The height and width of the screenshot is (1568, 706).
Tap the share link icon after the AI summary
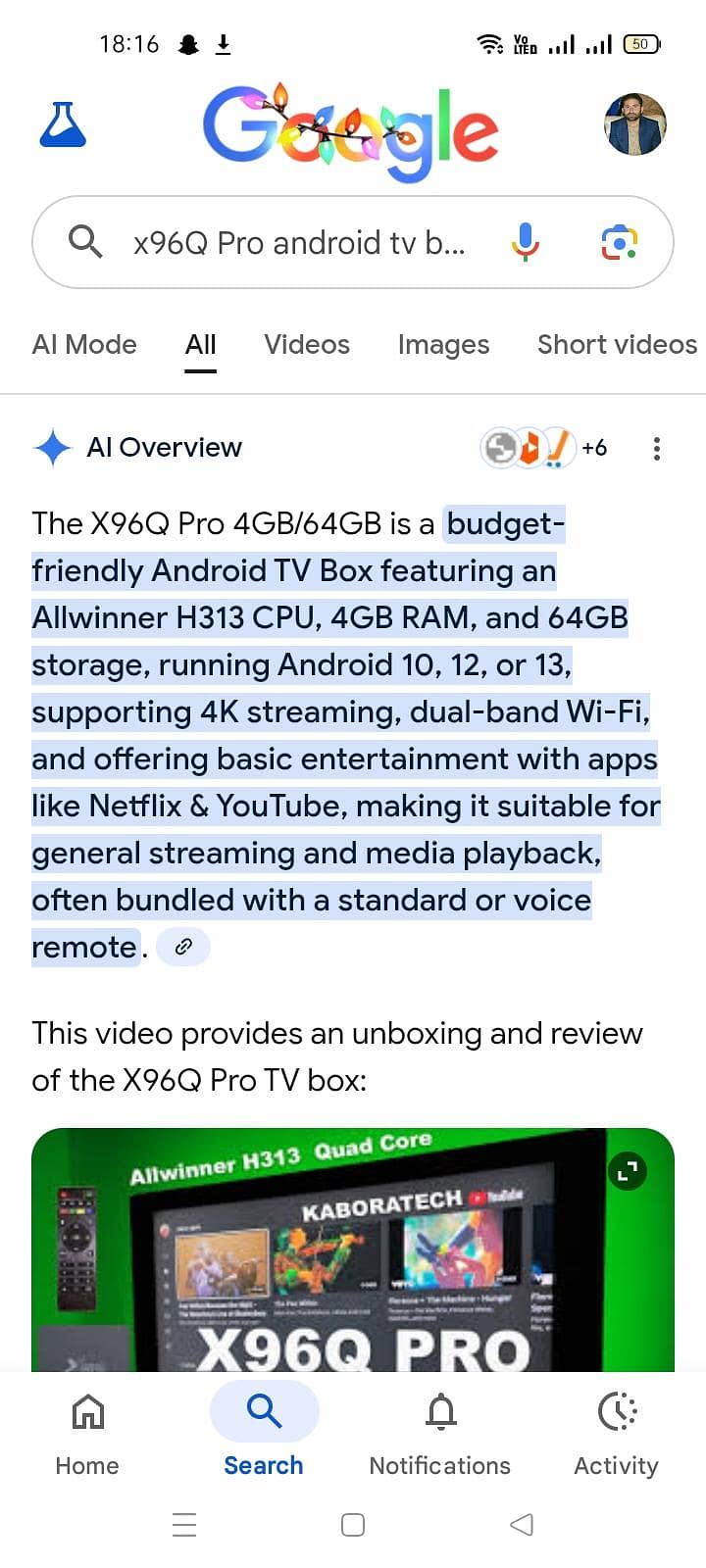(183, 946)
